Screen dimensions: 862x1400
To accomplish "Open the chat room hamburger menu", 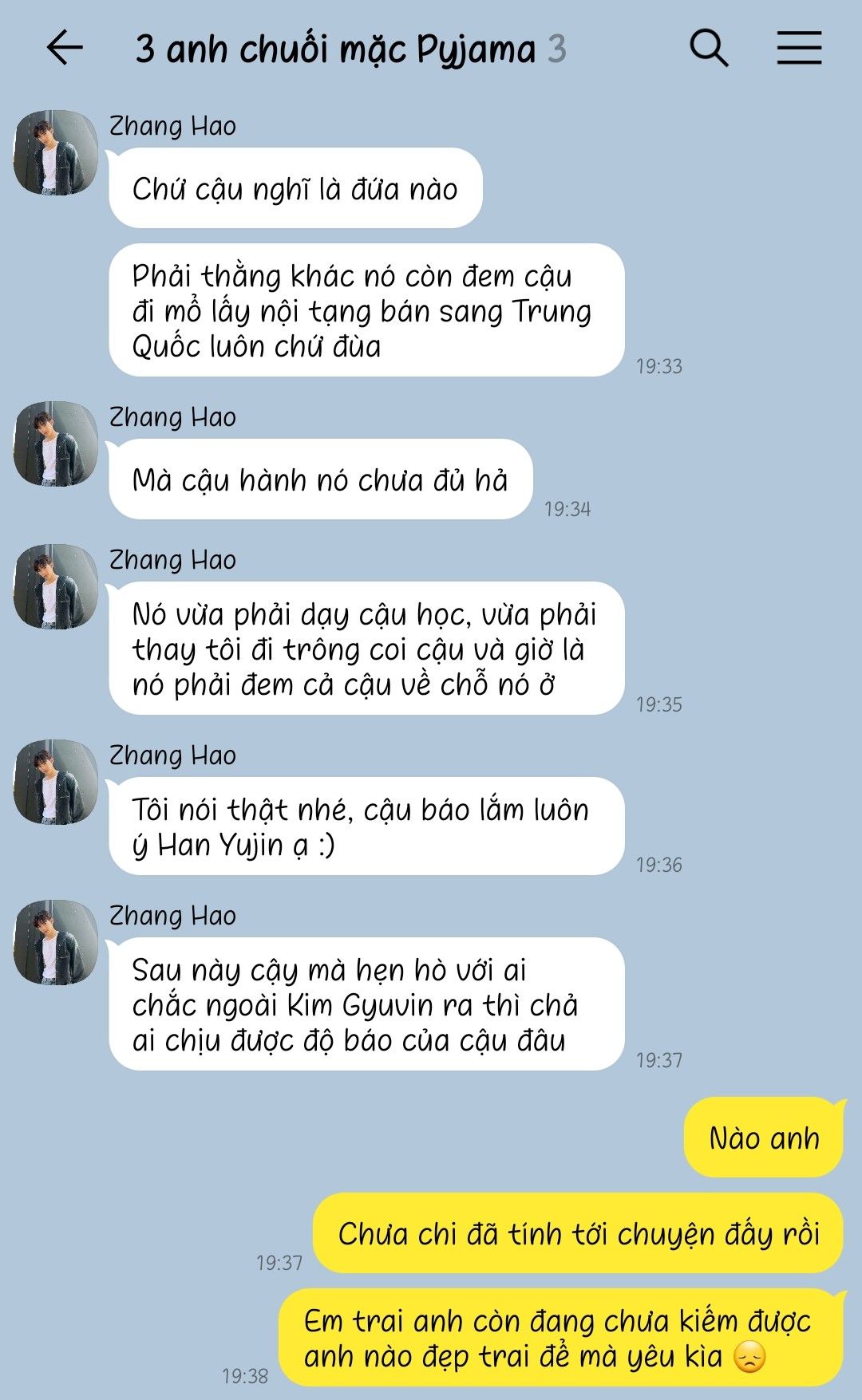I will click(799, 48).
